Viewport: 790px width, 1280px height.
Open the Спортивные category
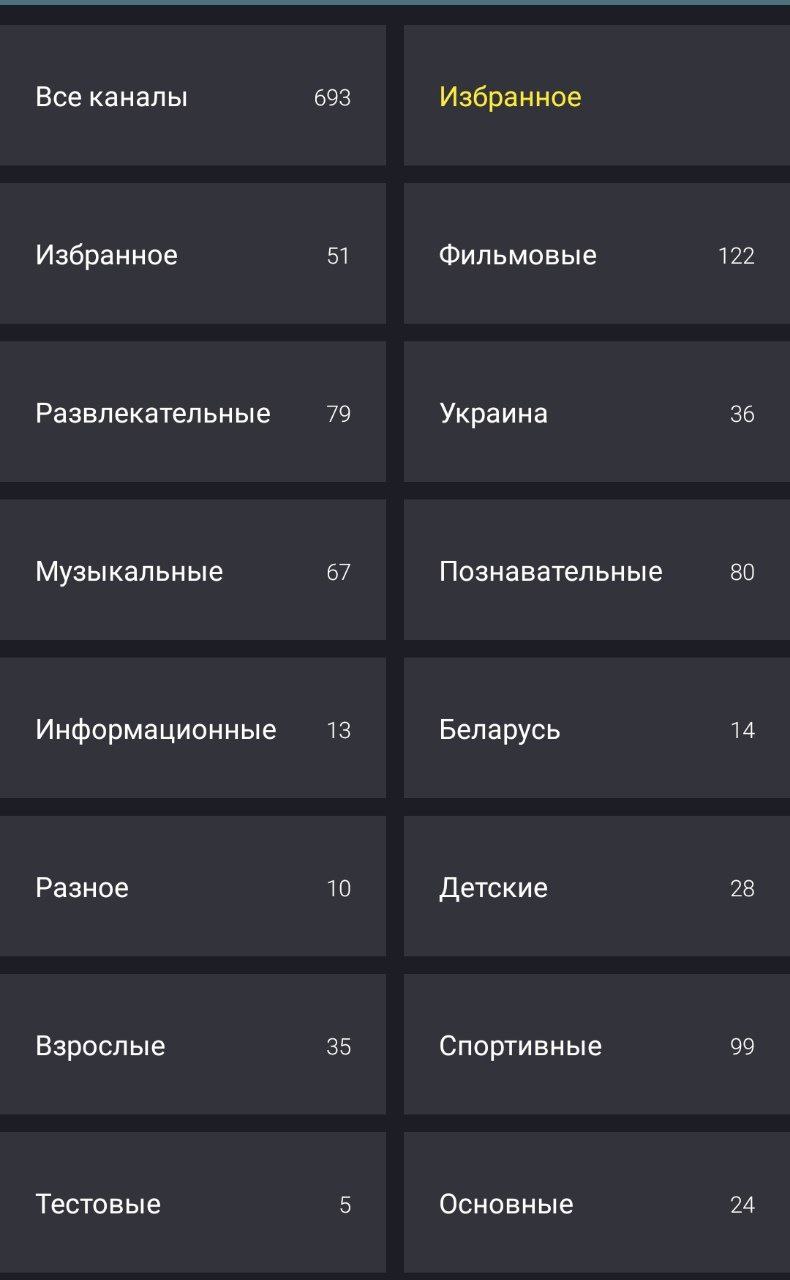click(x=597, y=1044)
